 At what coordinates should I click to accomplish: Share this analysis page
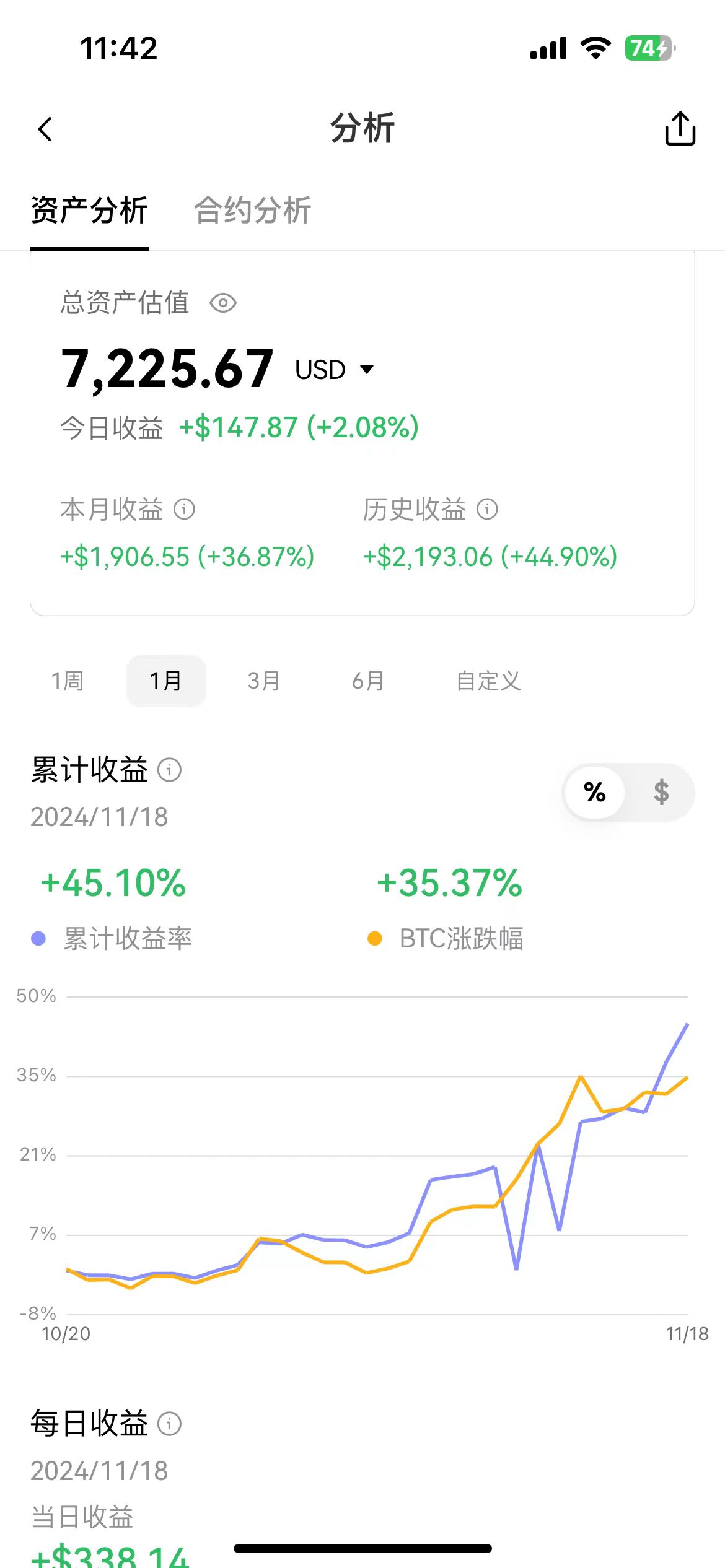680,129
